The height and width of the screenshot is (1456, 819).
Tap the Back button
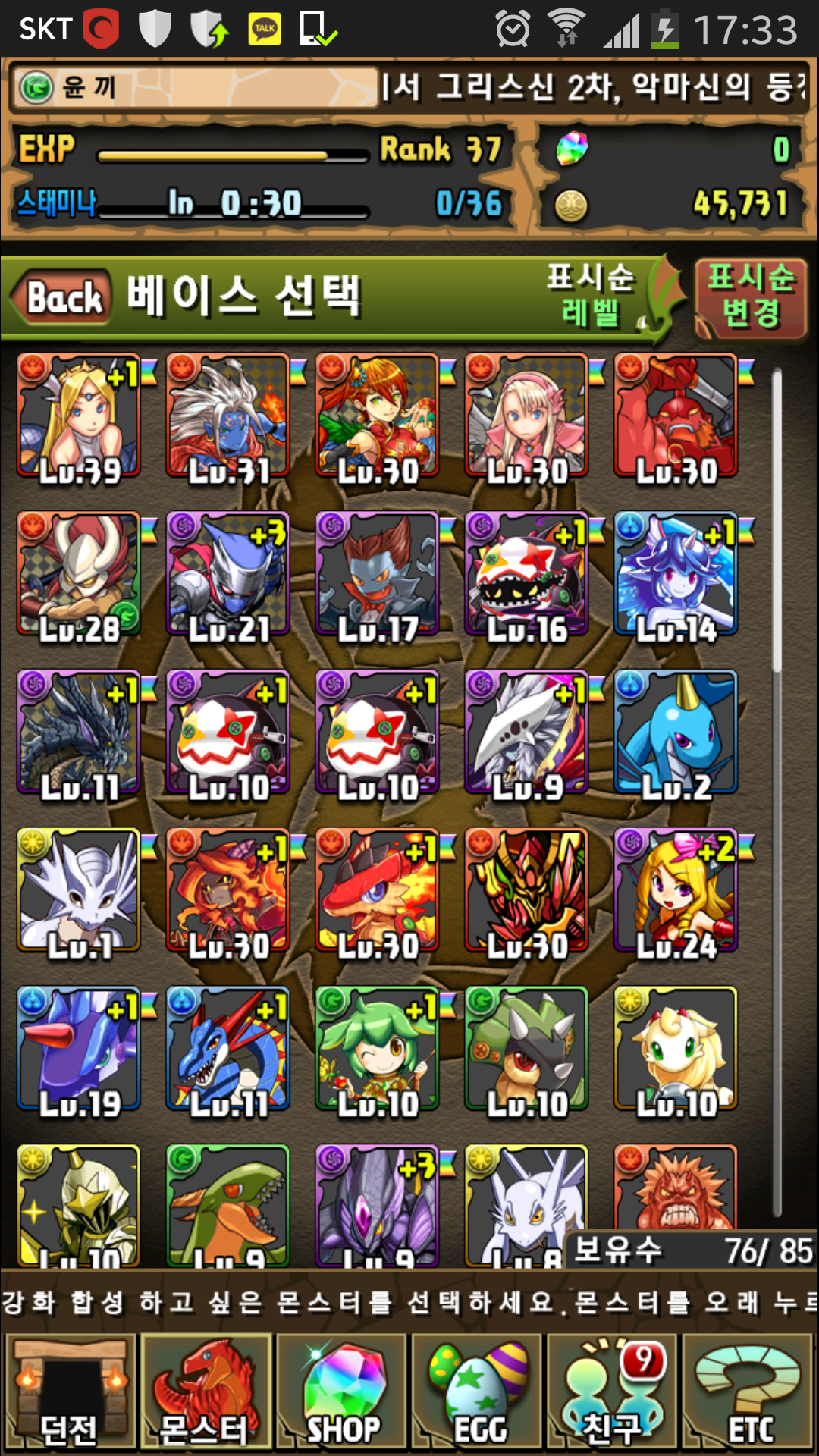[64, 297]
